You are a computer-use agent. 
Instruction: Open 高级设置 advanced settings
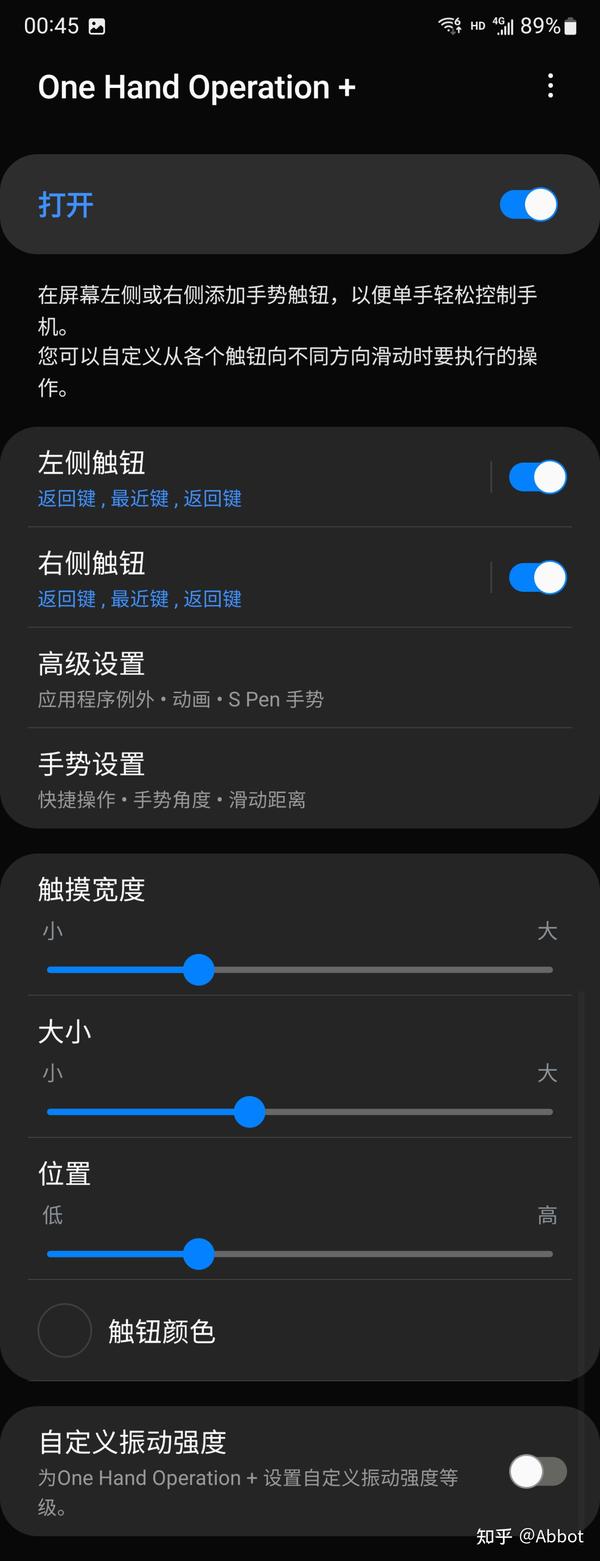(300, 679)
